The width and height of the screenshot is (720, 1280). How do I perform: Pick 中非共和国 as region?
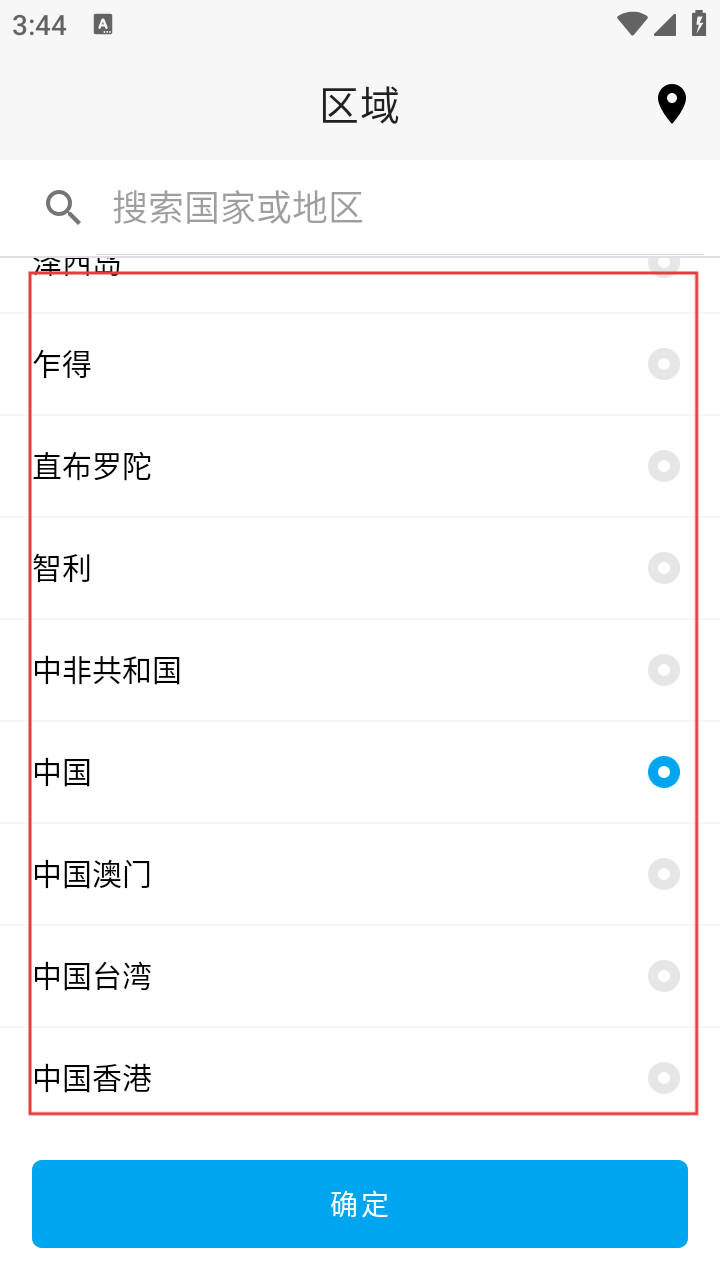pyautogui.click(x=360, y=670)
